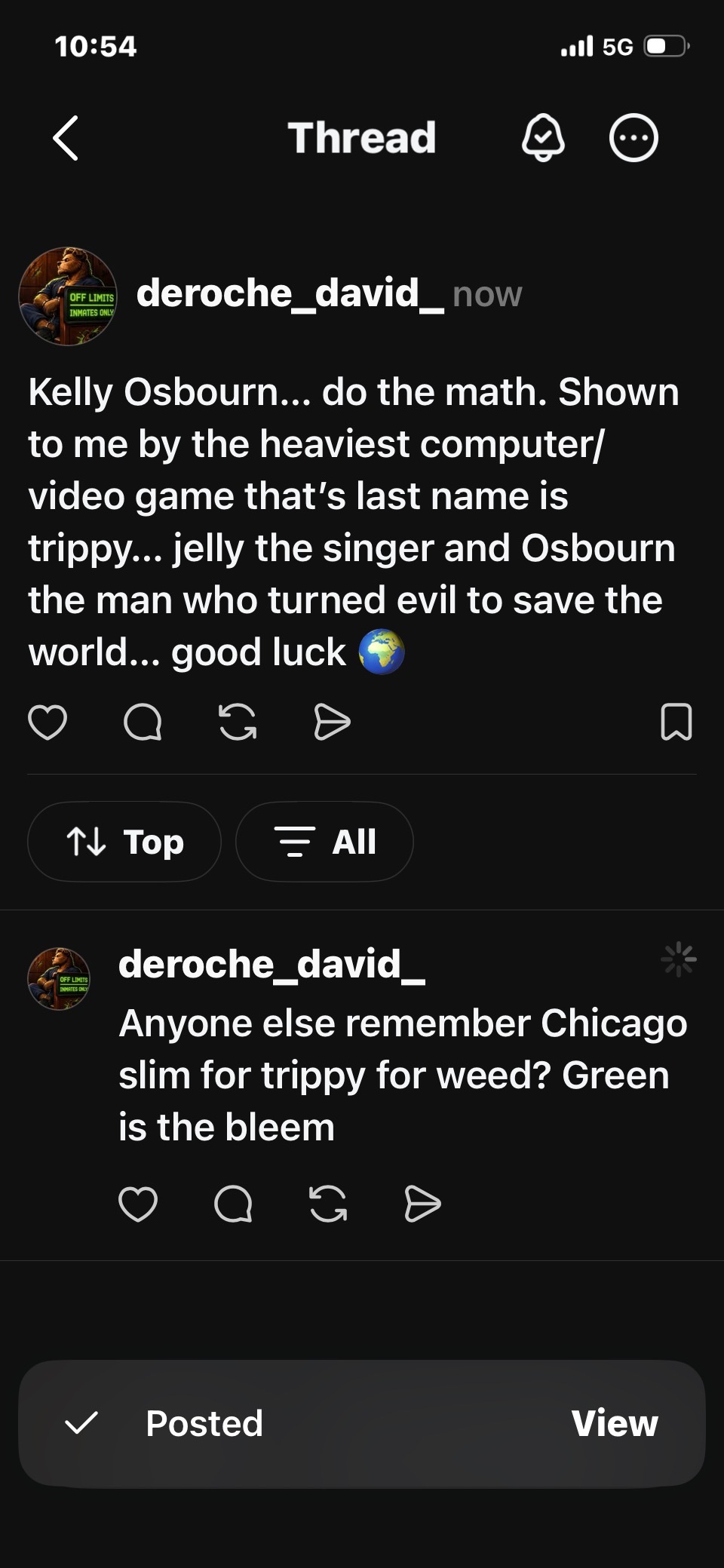The width and height of the screenshot is (724, 1568).
Task: Open the thread notification bell
Action: pyautogui.click(x=543, y=138)
